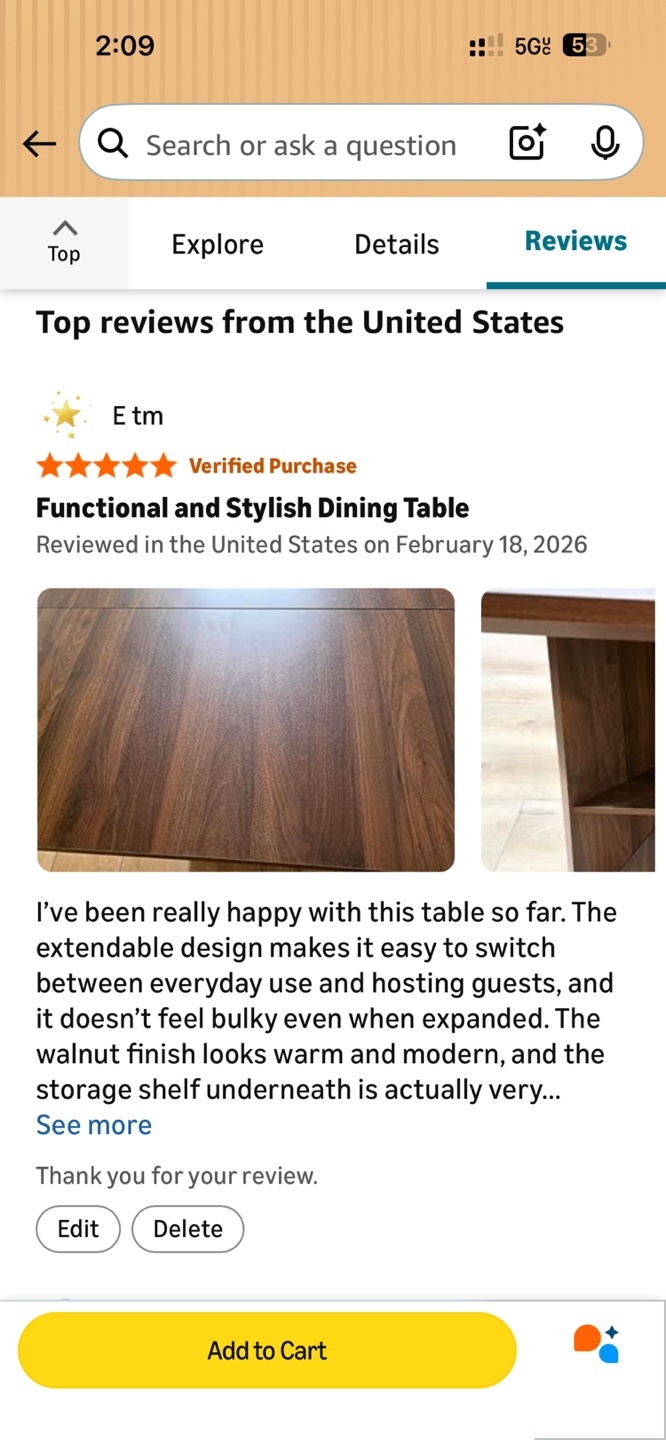View the first review photo of tabletop
The width and height of the screenshot is (666, 1440).
(x=246, y=730)
